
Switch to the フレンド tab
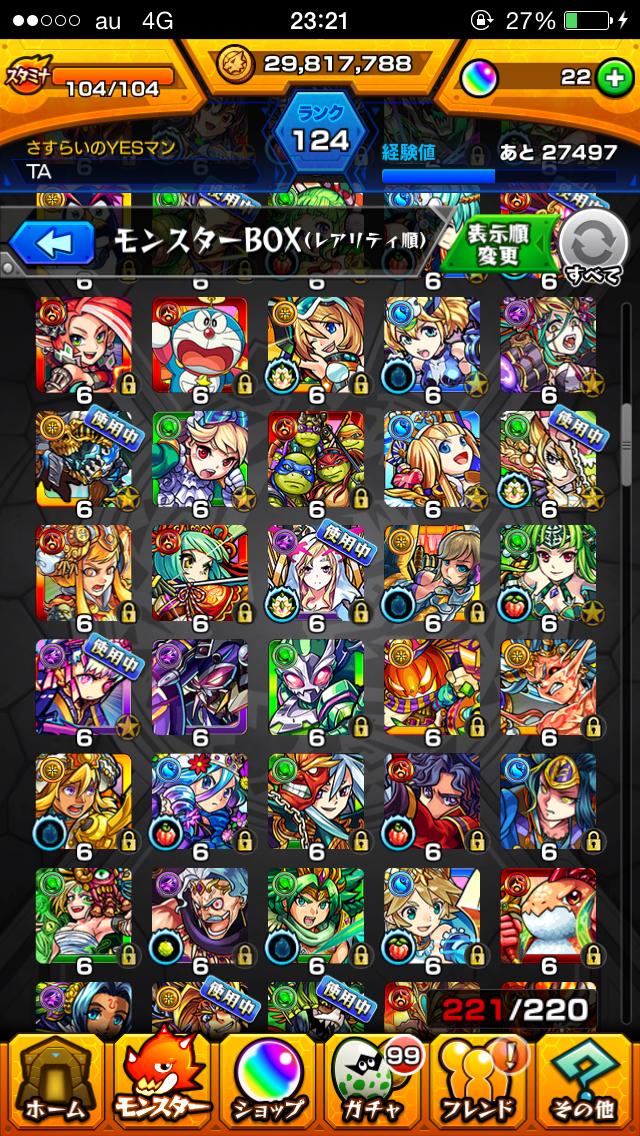(480, 1084)
